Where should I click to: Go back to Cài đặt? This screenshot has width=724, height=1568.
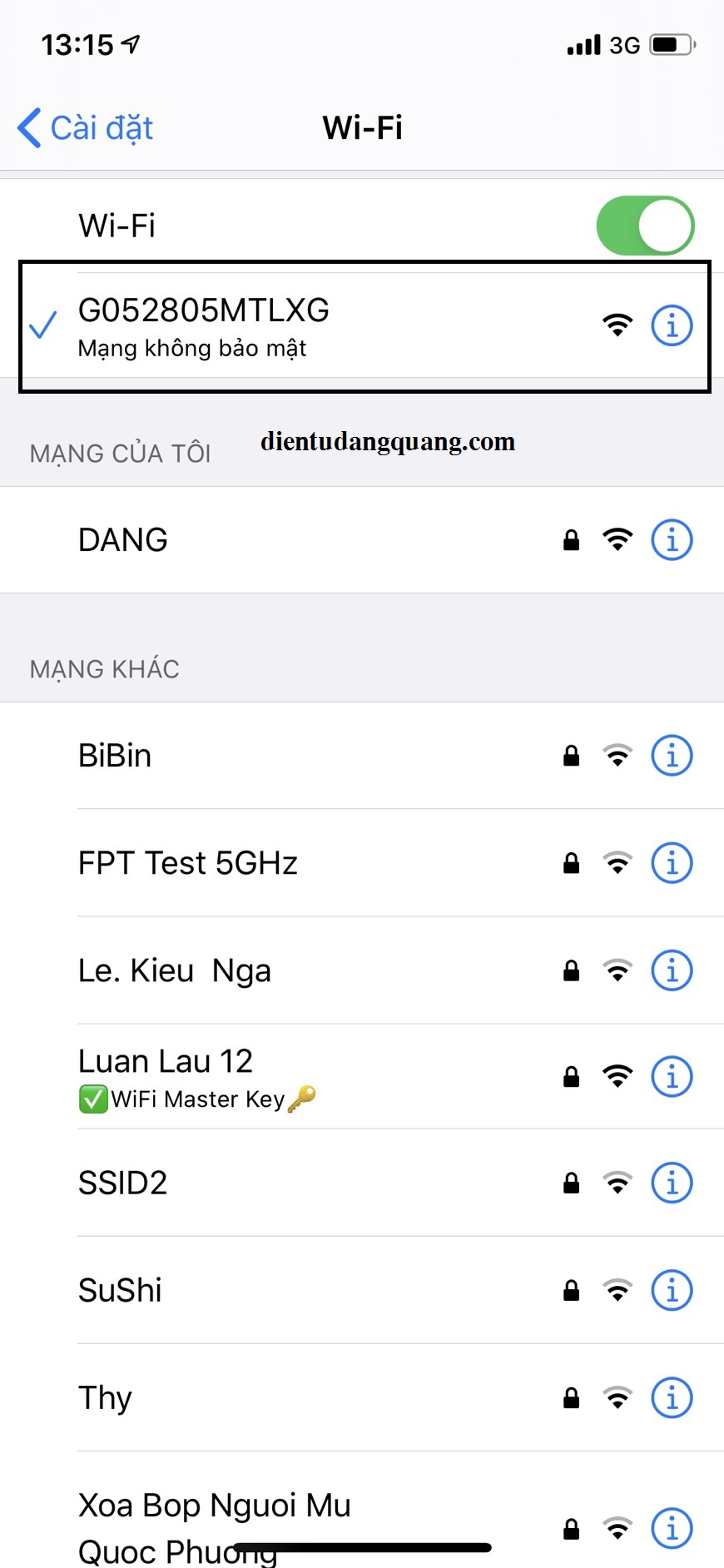86,128
